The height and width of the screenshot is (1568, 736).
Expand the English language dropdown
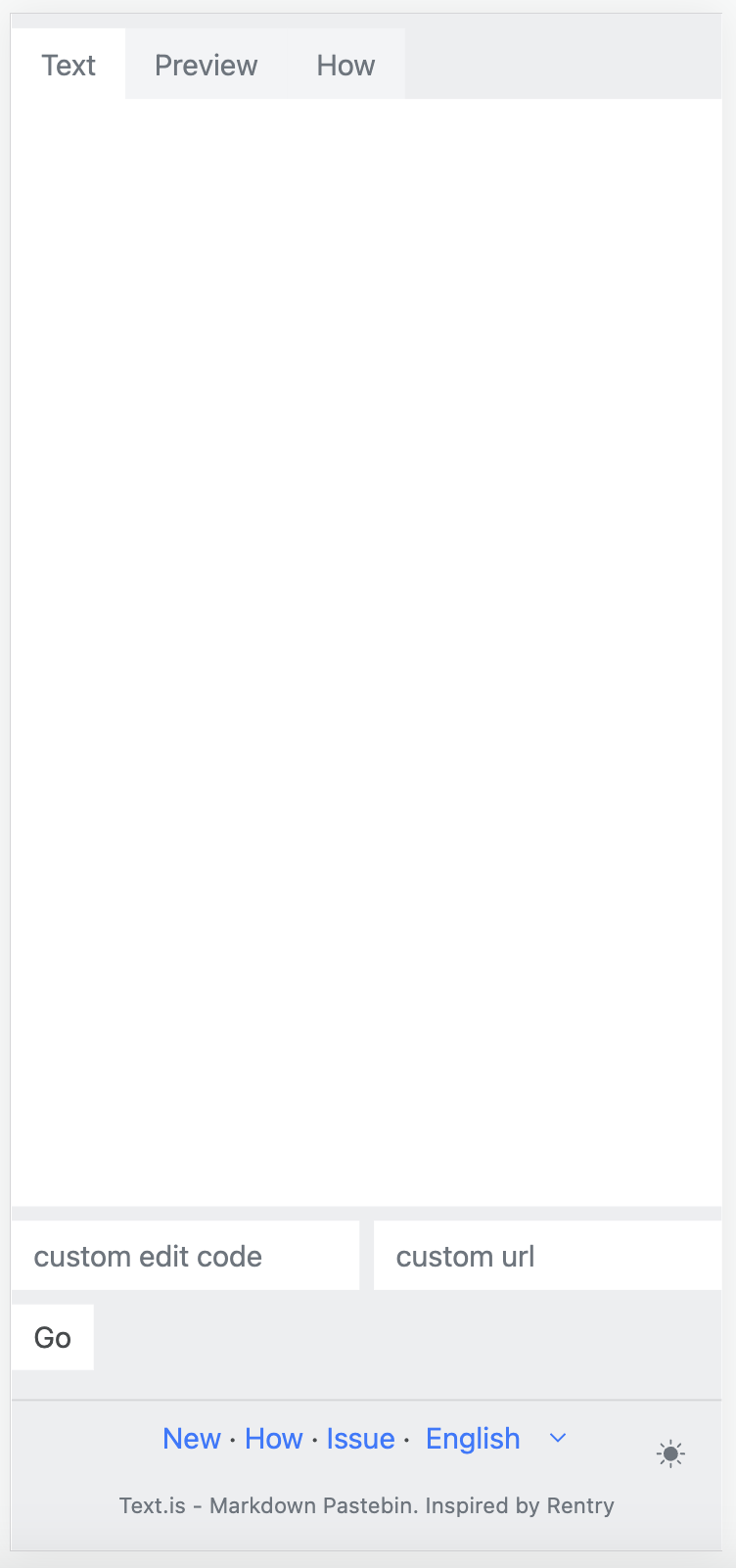point(496,1439)
